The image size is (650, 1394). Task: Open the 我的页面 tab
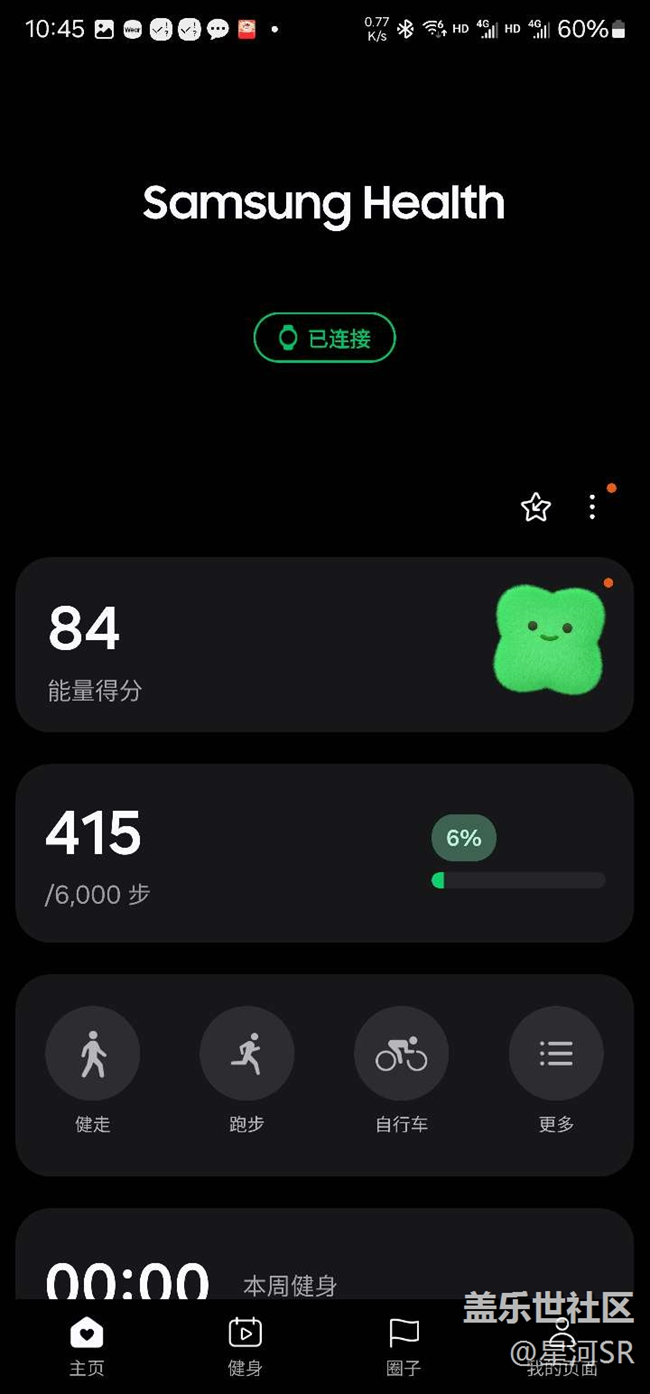[562, 1345]
